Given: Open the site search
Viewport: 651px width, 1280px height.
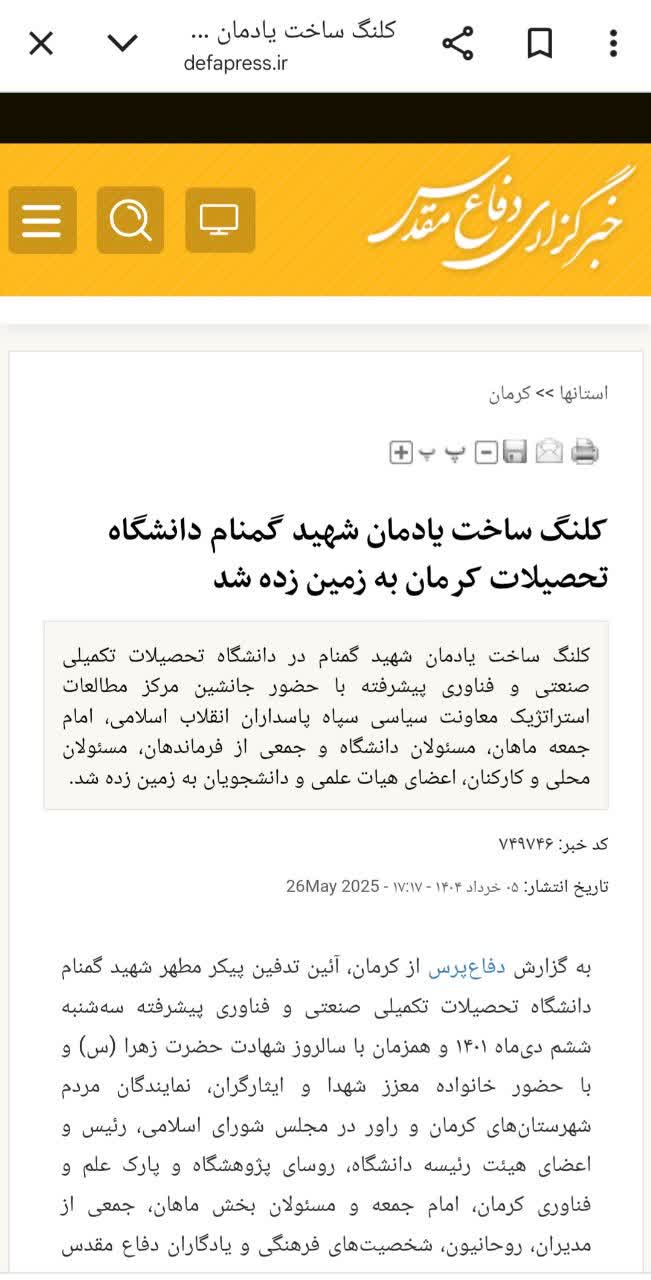Looking at the screenshot, I should (130, 220).
